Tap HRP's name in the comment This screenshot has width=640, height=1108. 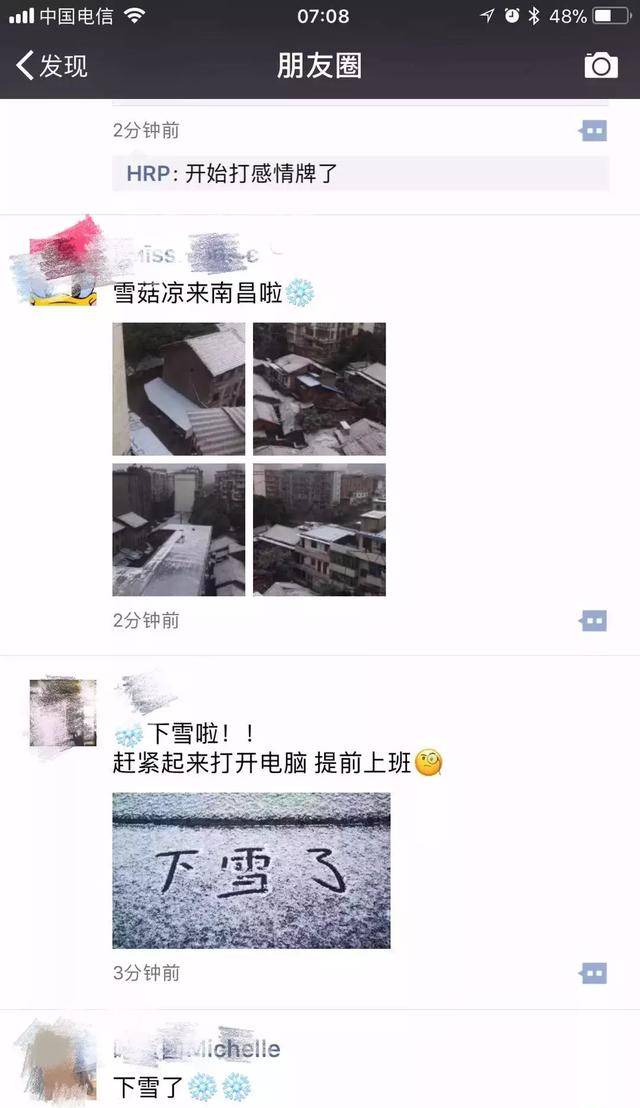click(148, 173)
